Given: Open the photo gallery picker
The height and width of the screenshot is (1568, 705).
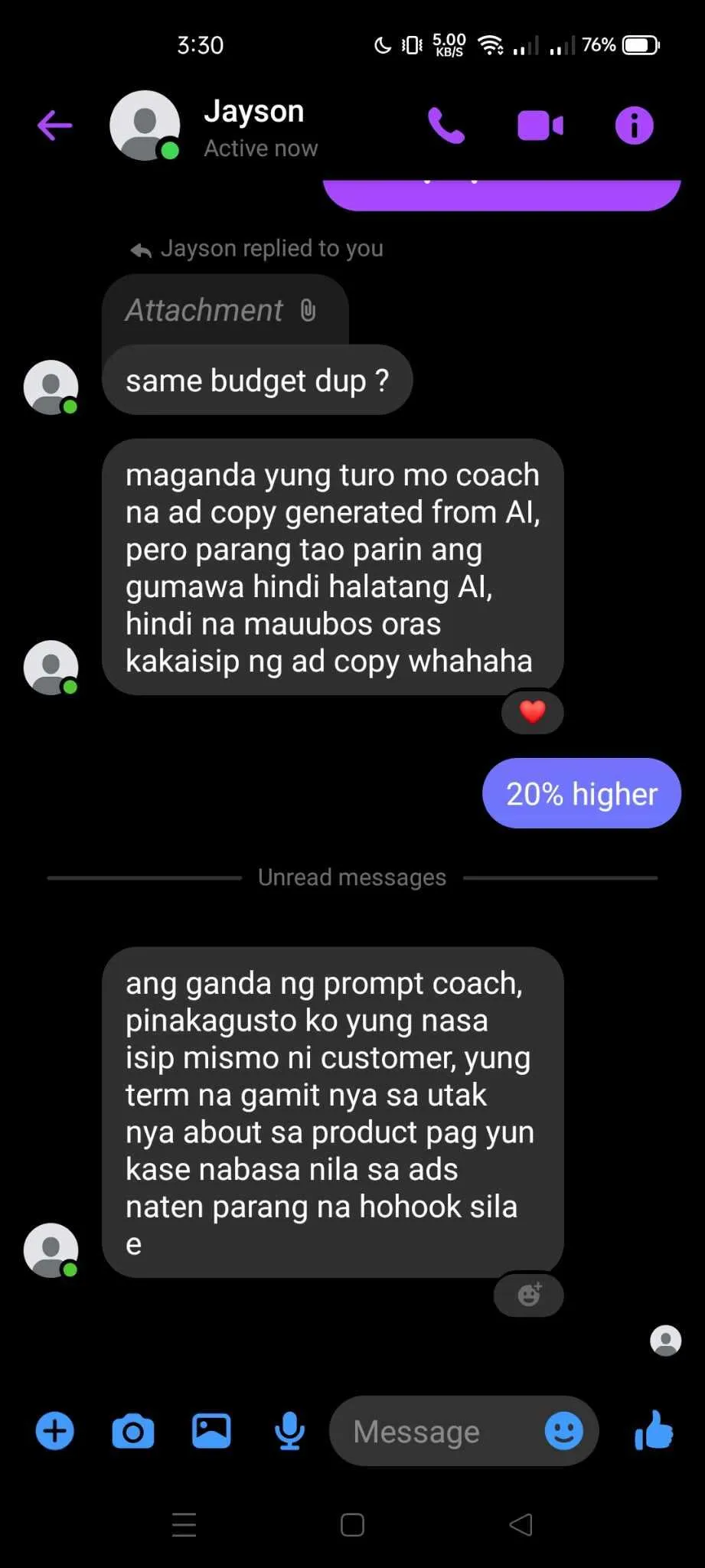Looking at the screenshot, I should [211, 1431].
